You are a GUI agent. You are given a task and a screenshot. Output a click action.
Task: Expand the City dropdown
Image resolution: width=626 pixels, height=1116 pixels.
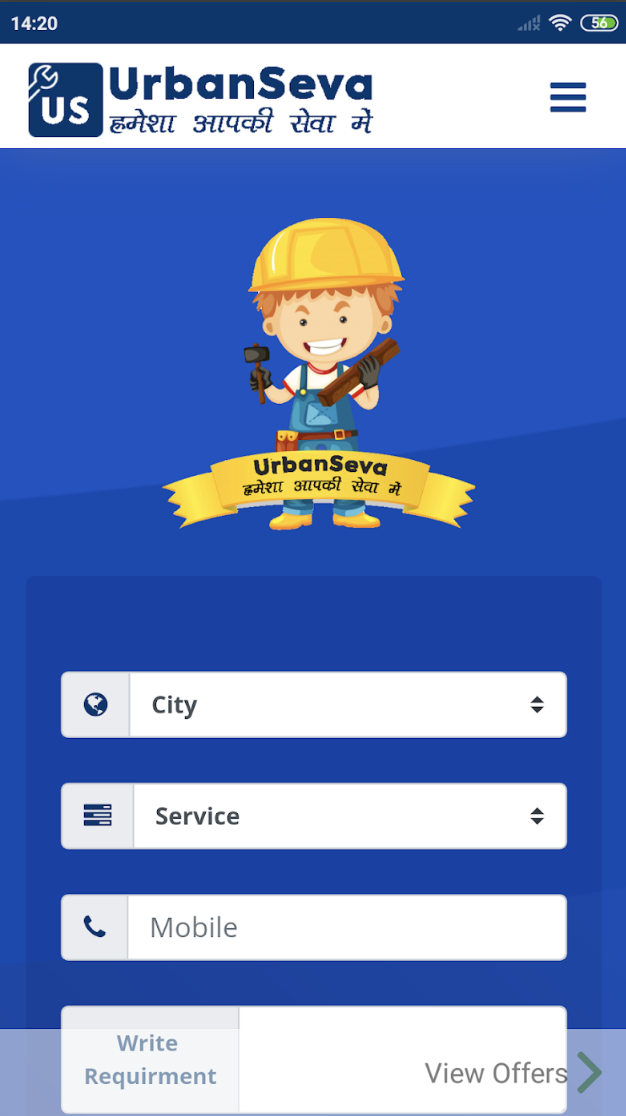347,705
